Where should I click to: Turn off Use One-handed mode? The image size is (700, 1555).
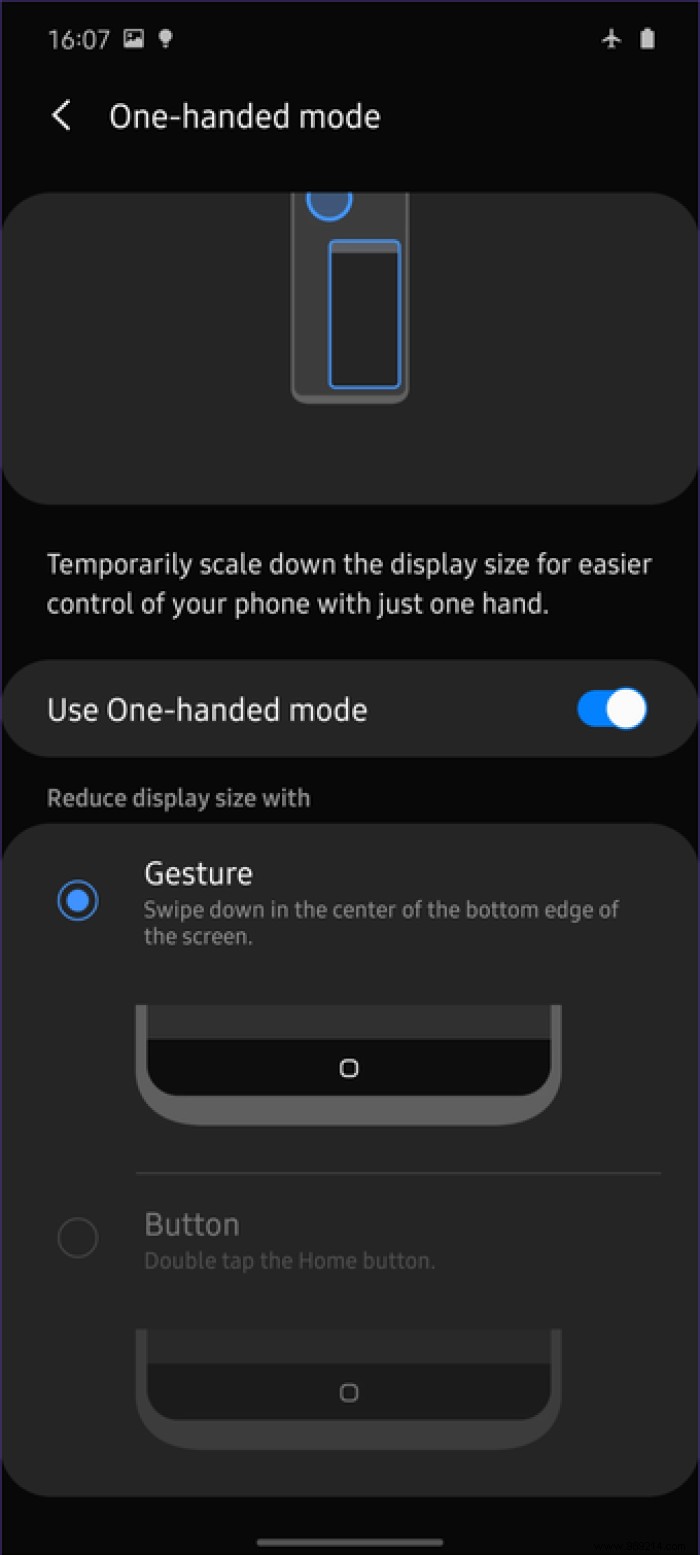point(611,710)
